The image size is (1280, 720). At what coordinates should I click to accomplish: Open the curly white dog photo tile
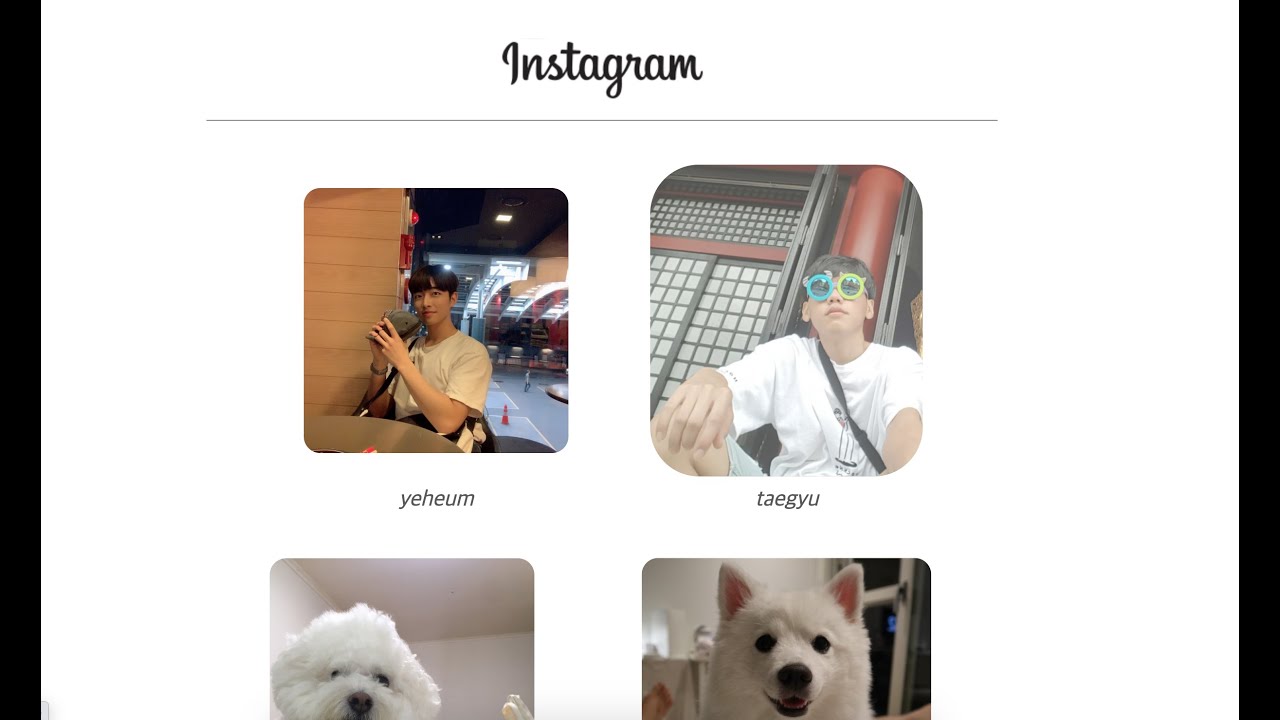402,638
